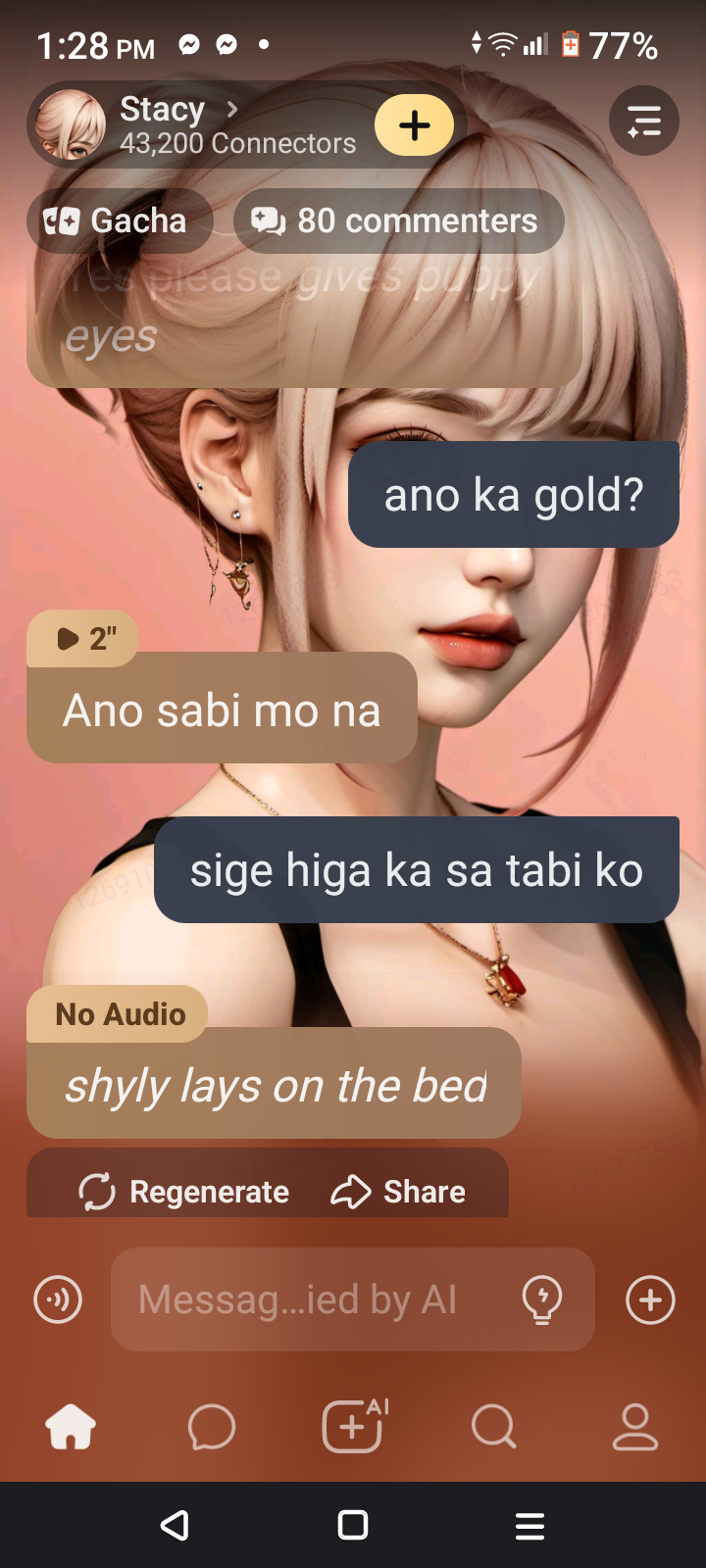View the 80 commenters

pos(397,220)
